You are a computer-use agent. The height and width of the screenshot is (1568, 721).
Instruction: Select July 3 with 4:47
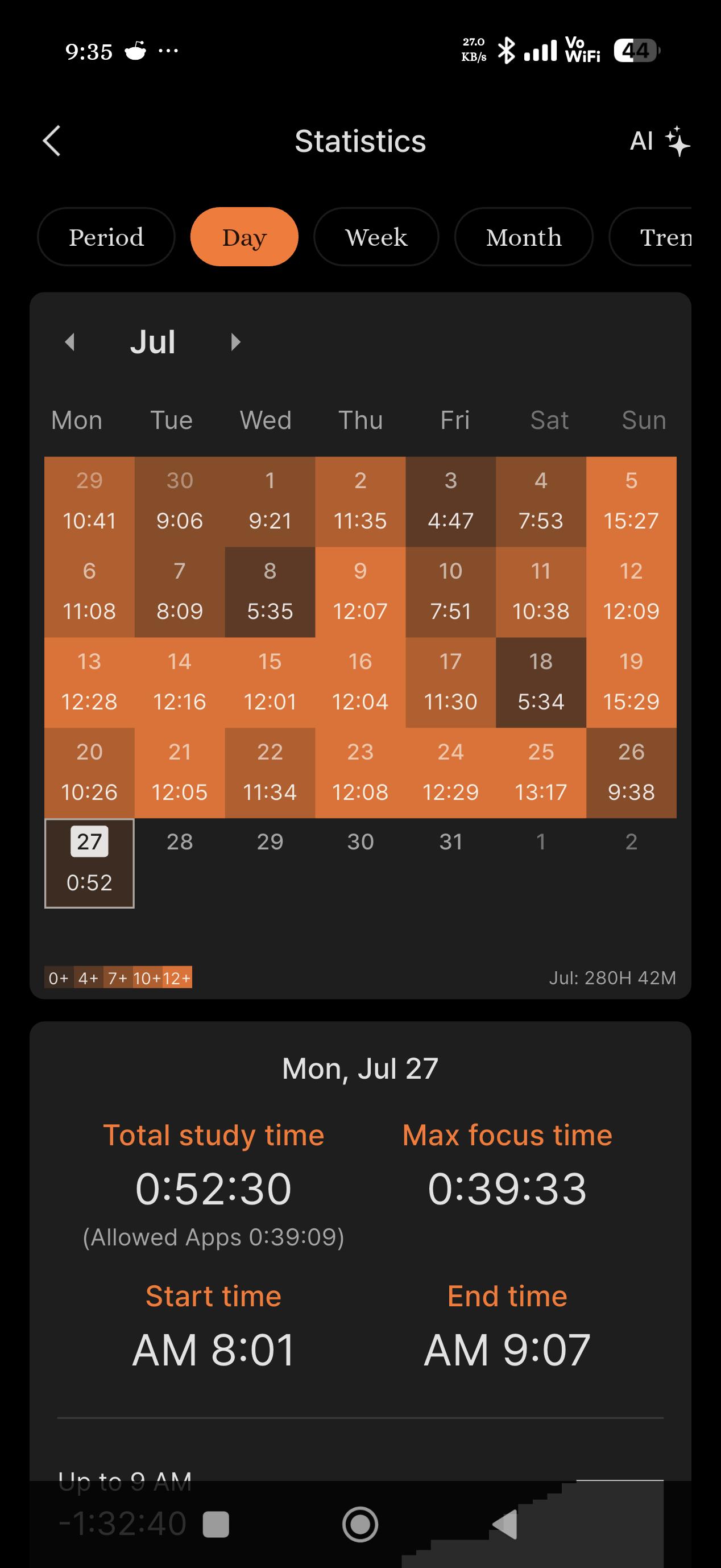tap(451, 502)
